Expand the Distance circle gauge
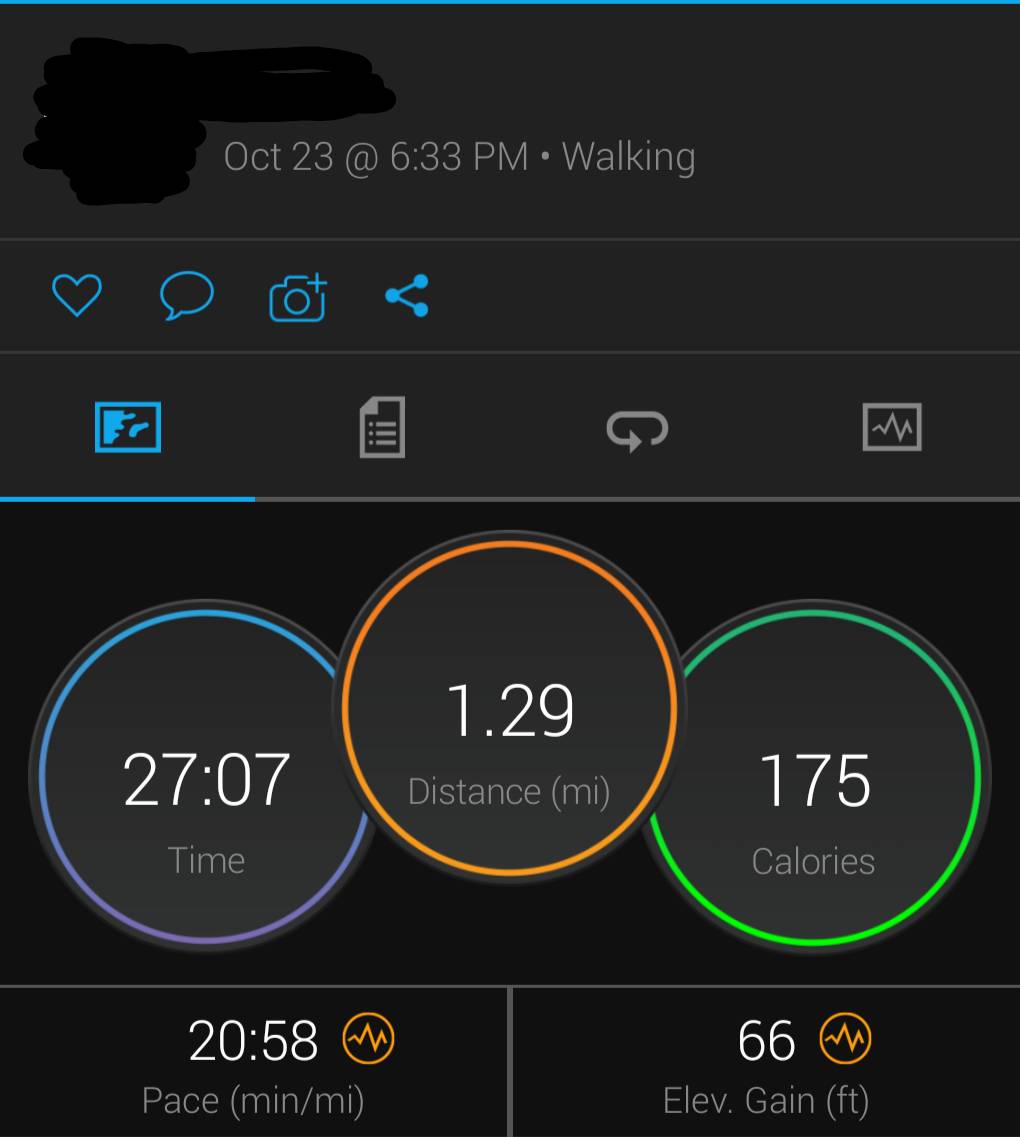This screenshot has height=1137, width=1020. 510,710
